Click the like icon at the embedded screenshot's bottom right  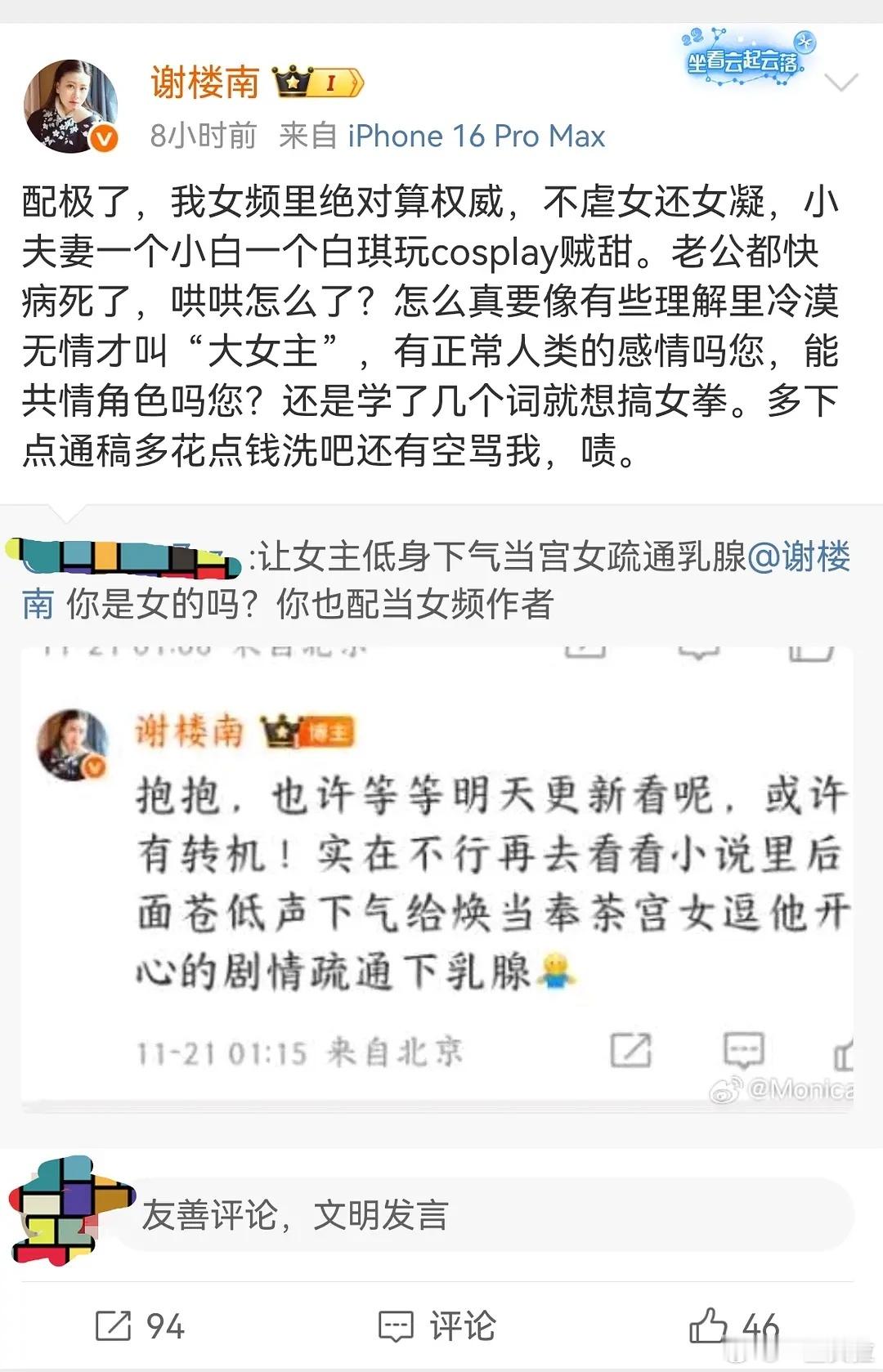[844, 1054]
